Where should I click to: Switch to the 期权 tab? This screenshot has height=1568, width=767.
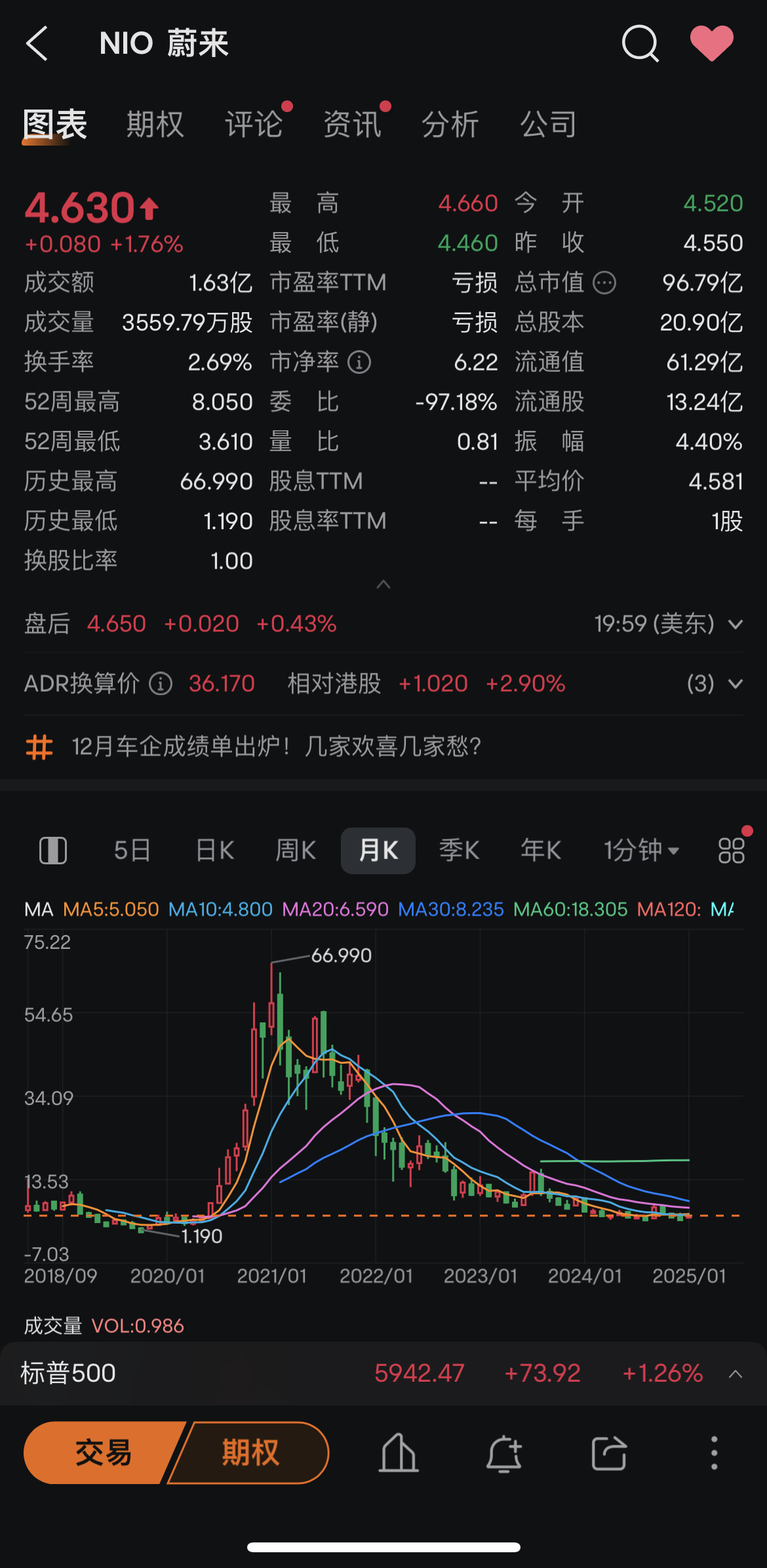point(155,125)
